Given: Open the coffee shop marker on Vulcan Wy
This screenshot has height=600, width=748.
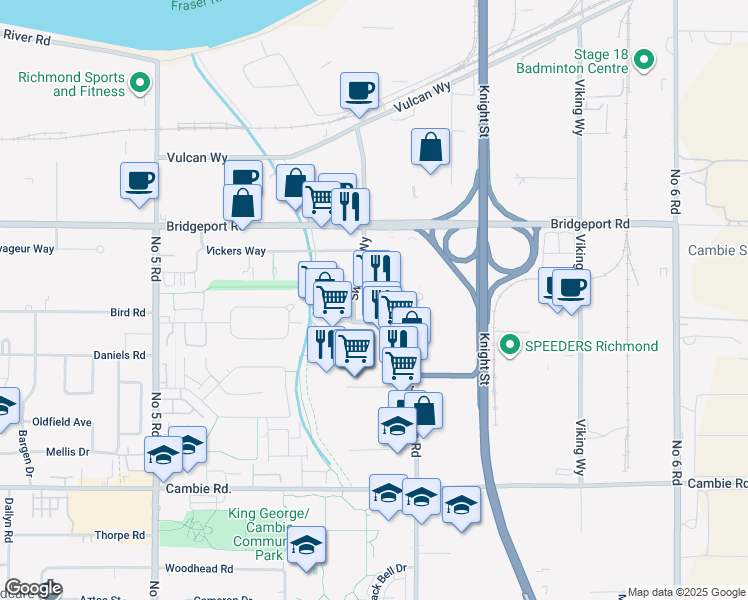Looking at the screenshot, I should 359,92.
